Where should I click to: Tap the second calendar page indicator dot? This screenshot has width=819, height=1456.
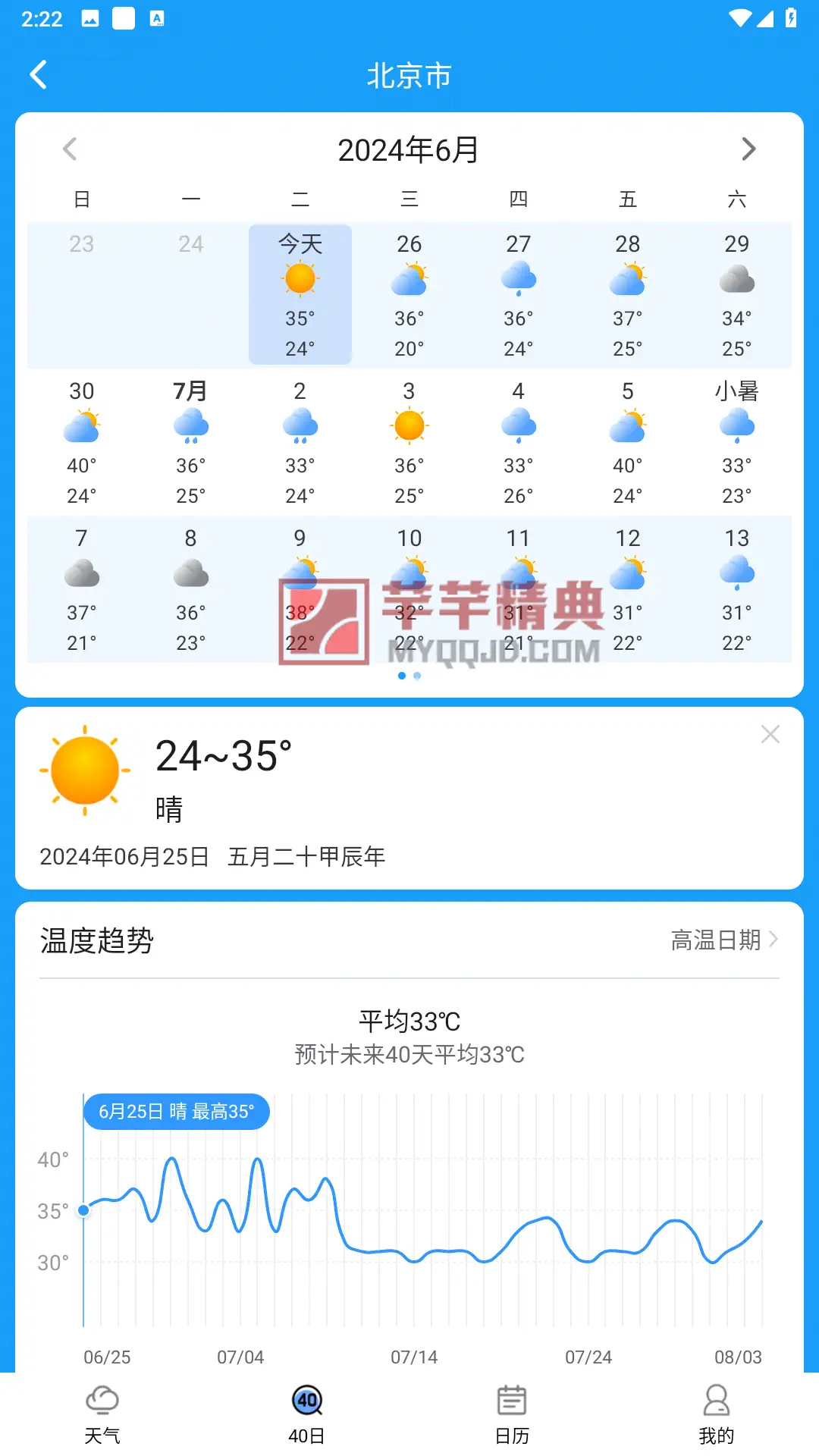[417, 676]
